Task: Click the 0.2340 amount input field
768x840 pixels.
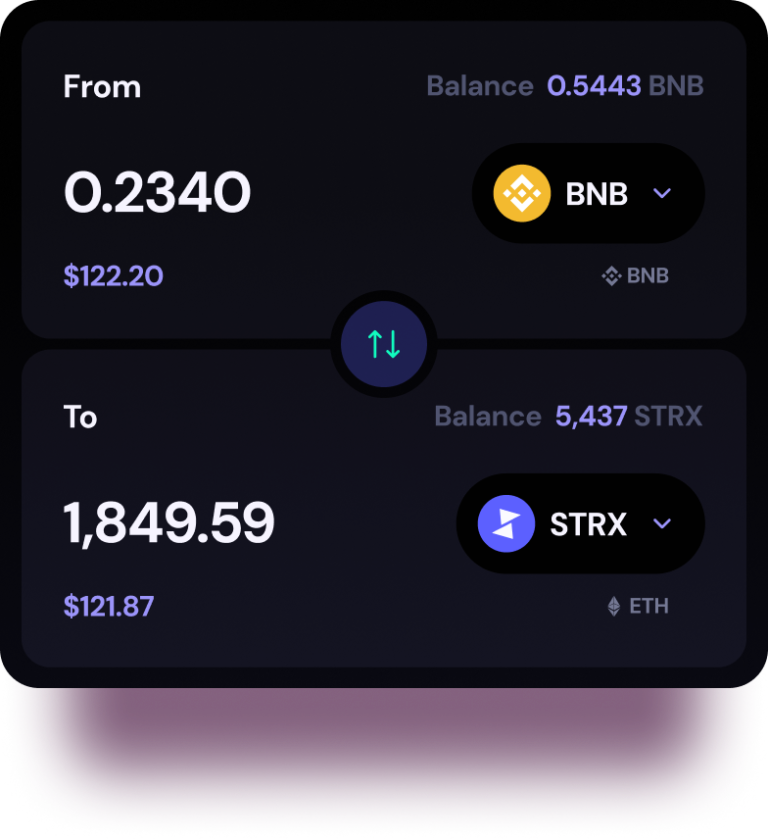Action: point(155,193)
